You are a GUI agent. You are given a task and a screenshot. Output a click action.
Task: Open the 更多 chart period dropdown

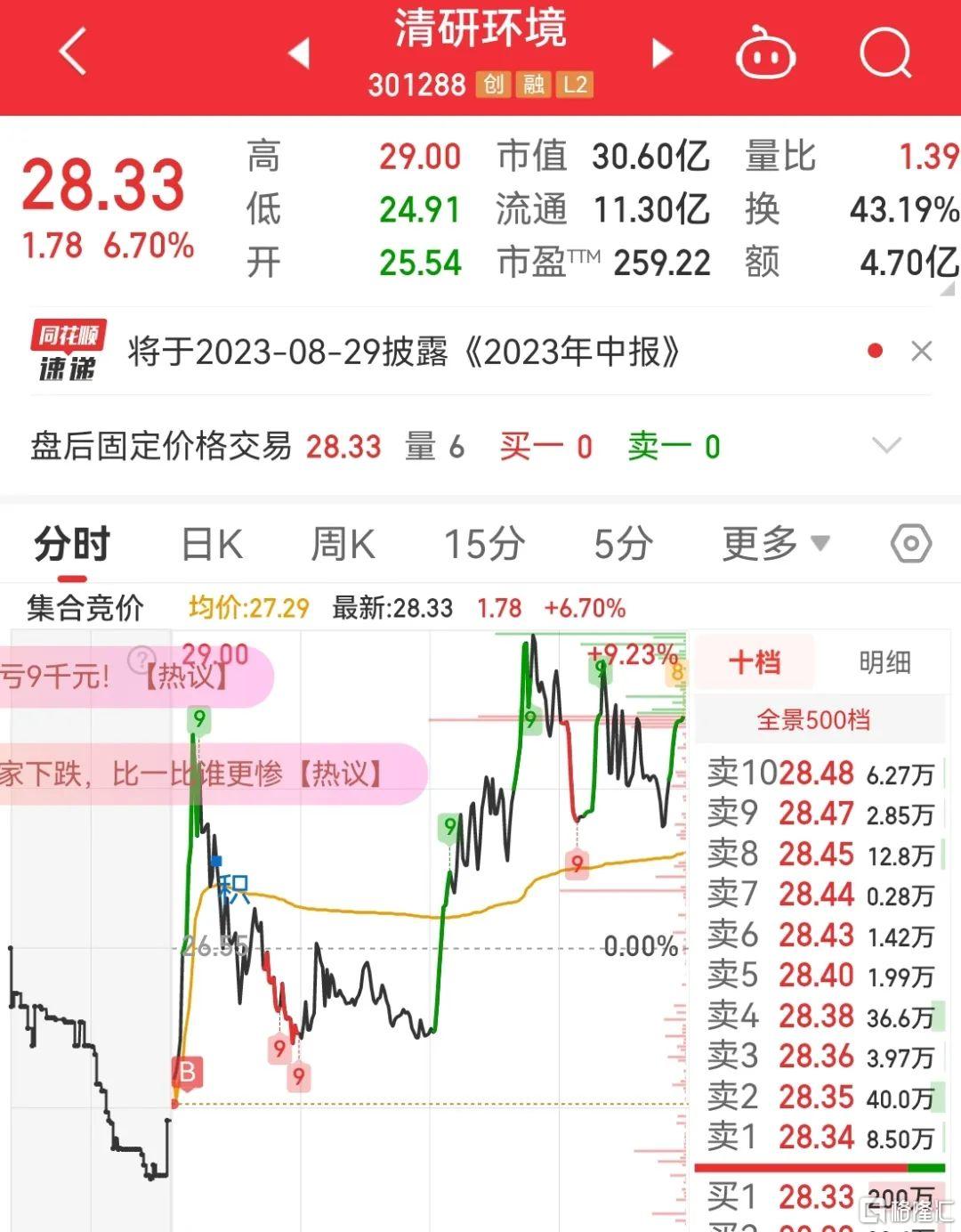[x=775, y=545]
